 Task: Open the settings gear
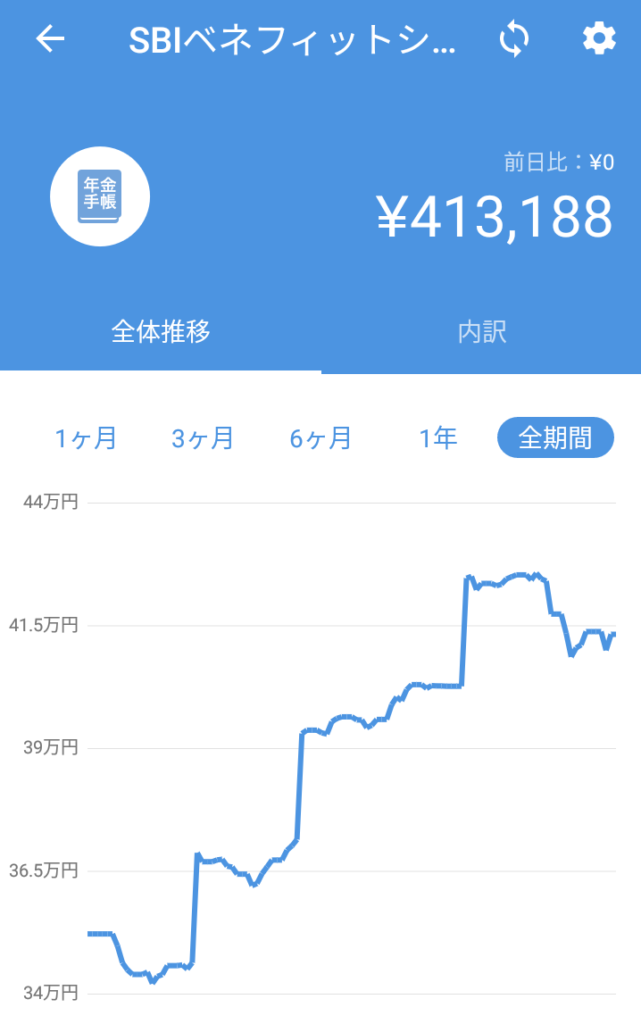pyautogui.click(x=599, y=39)
